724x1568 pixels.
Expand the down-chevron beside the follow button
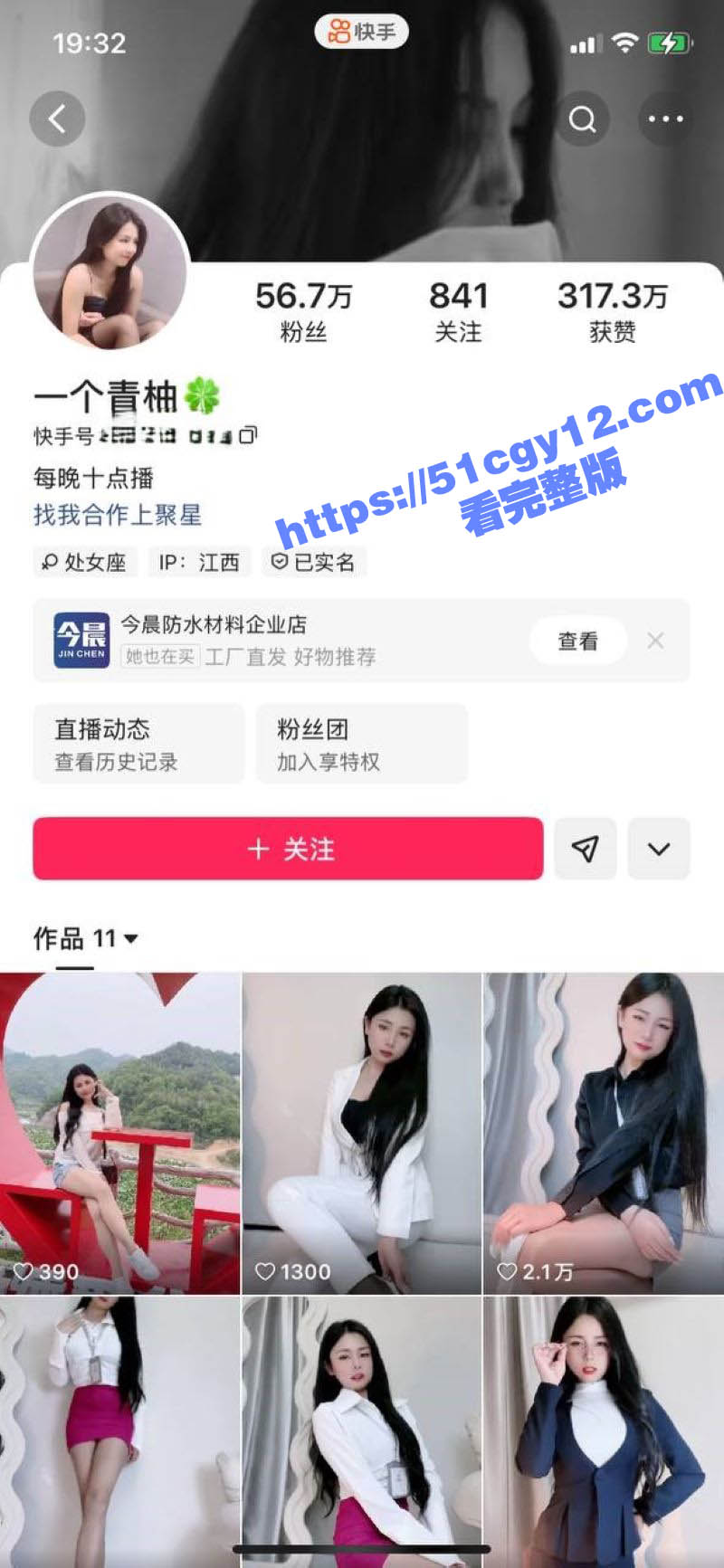click(659, 849)
